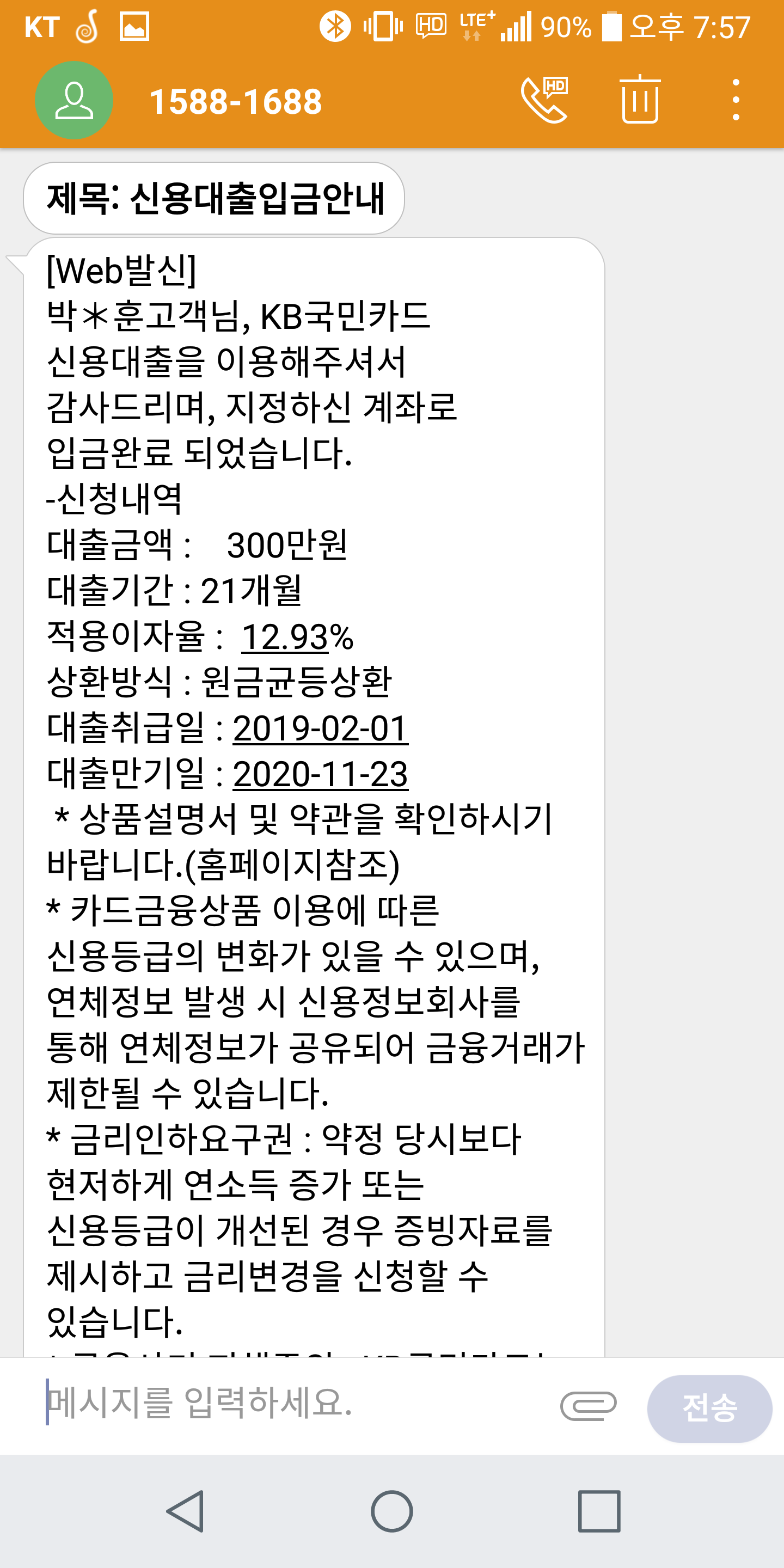The width and height of the screenshot is (784, 1568).
Task: Open the 2020-11-23 maturity date link
Action: [320, 774]
